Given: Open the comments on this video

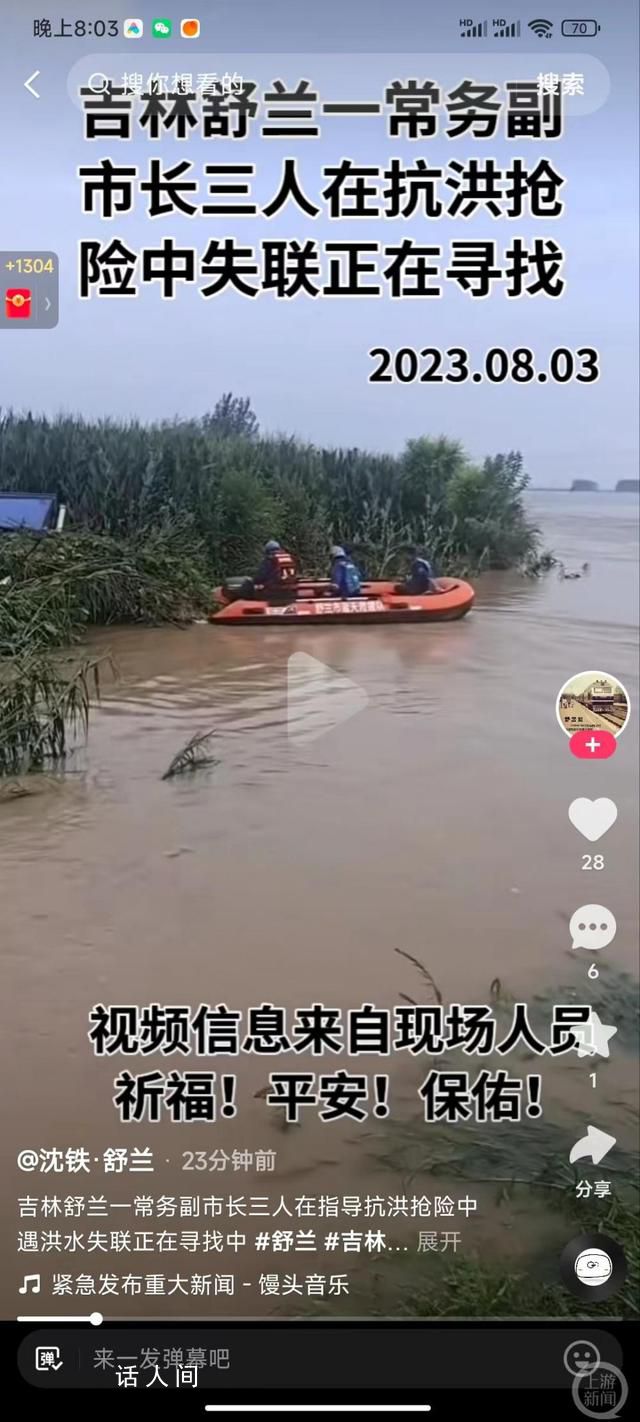Looking at the screenshot, I should (592, 928).
